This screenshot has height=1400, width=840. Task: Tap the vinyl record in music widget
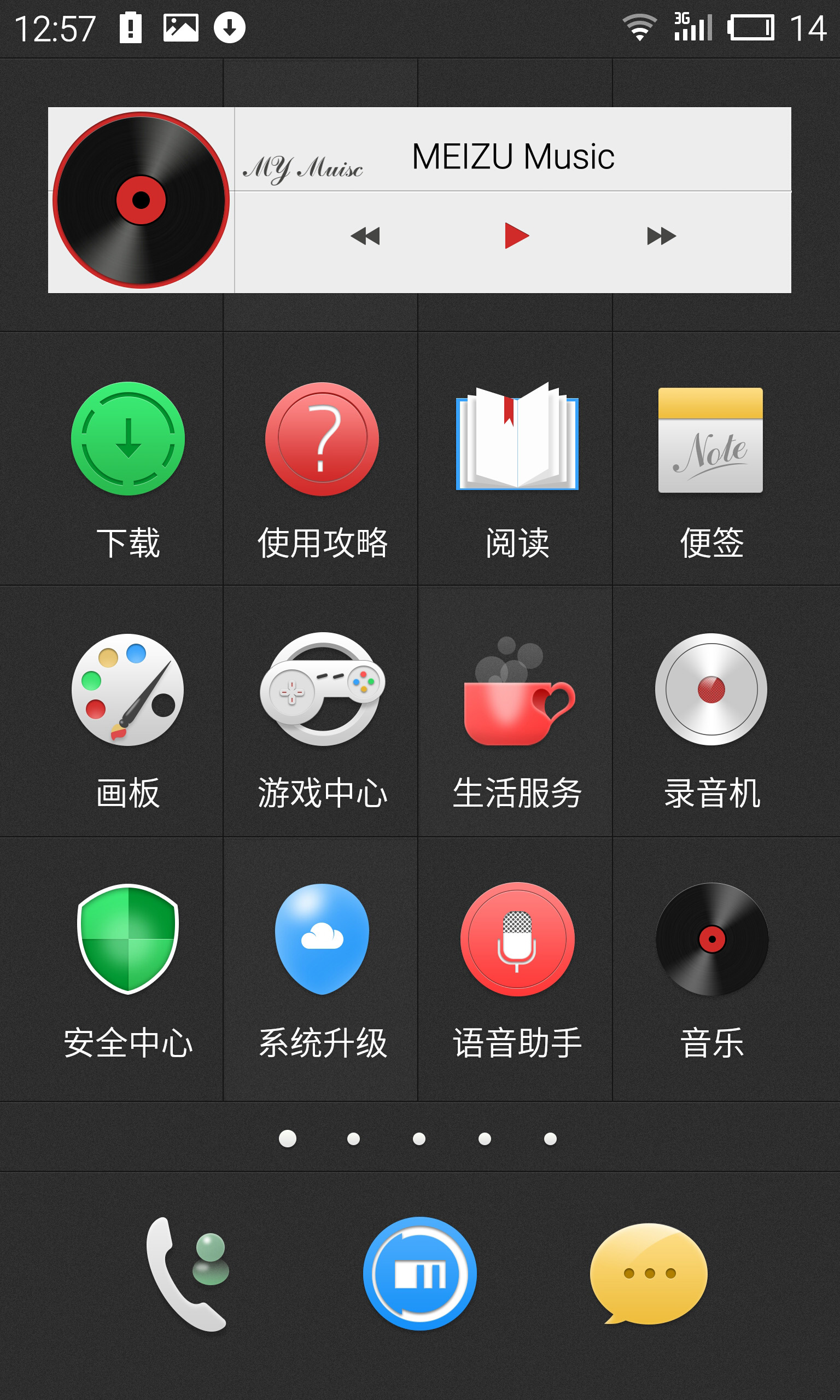click(x=141, y=200)
